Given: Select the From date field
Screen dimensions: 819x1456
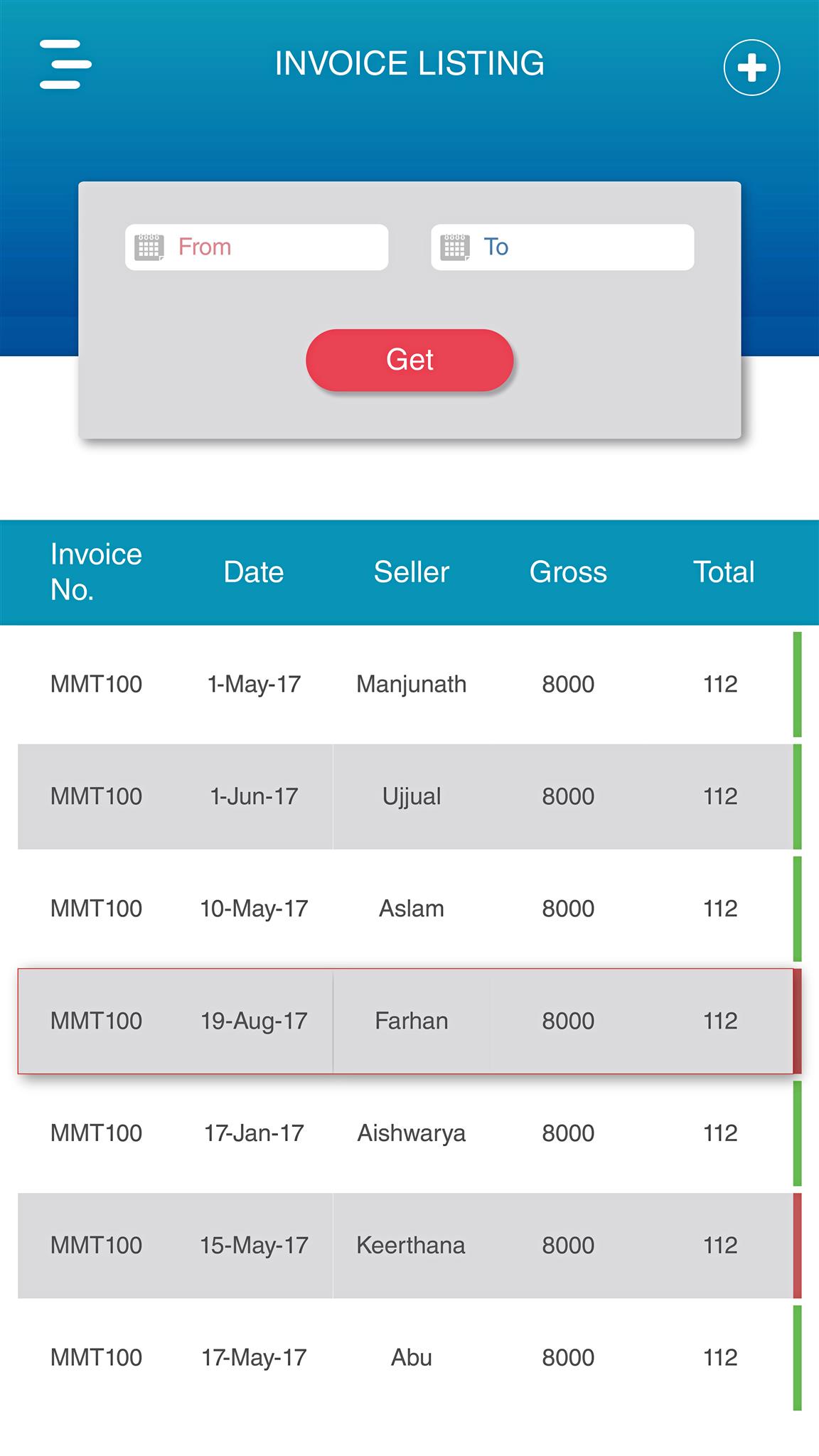Looking at the screenshot, I should (257, 247).
